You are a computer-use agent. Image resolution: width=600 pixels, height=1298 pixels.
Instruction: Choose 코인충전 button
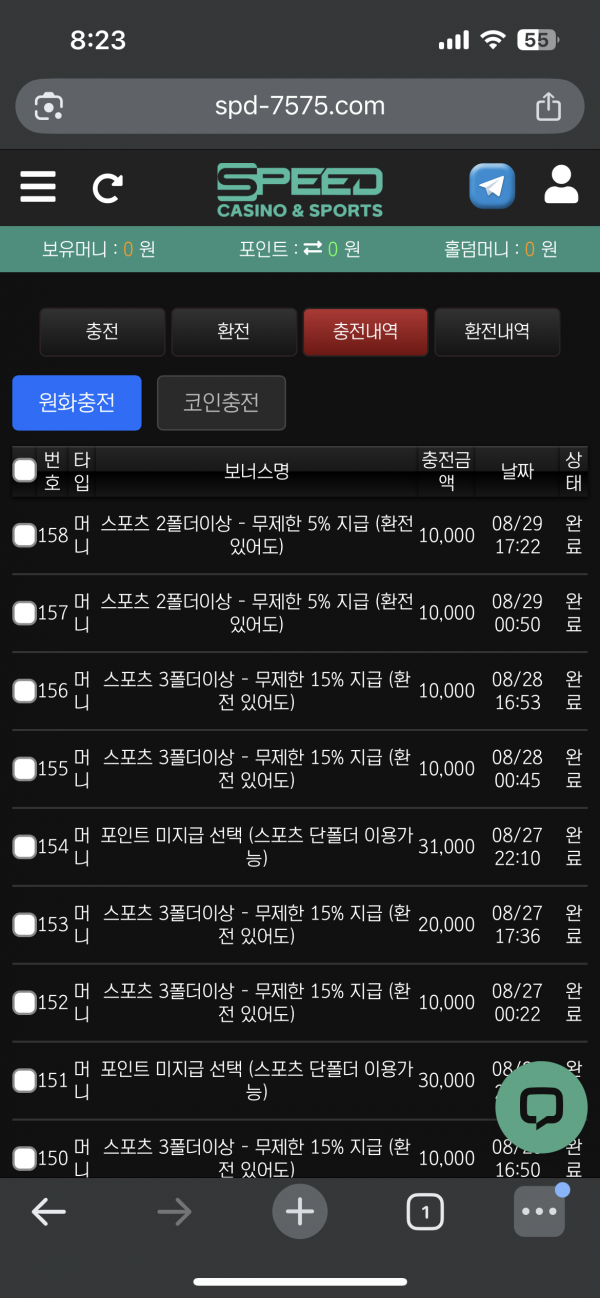(x=221, y=403)
